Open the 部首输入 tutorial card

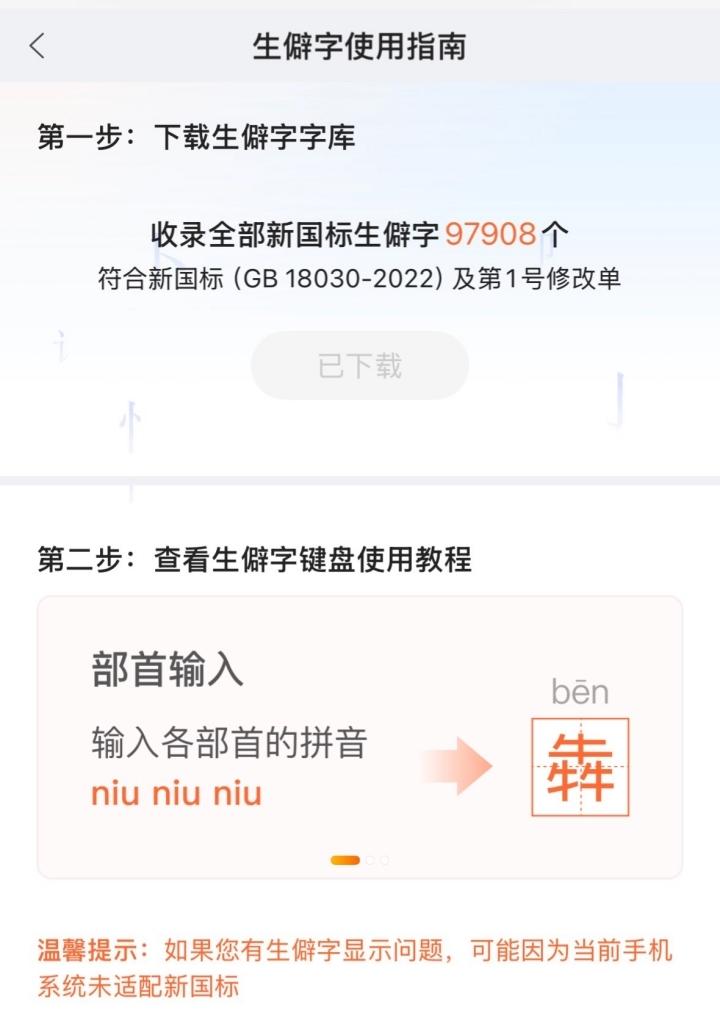pos(360,738)
